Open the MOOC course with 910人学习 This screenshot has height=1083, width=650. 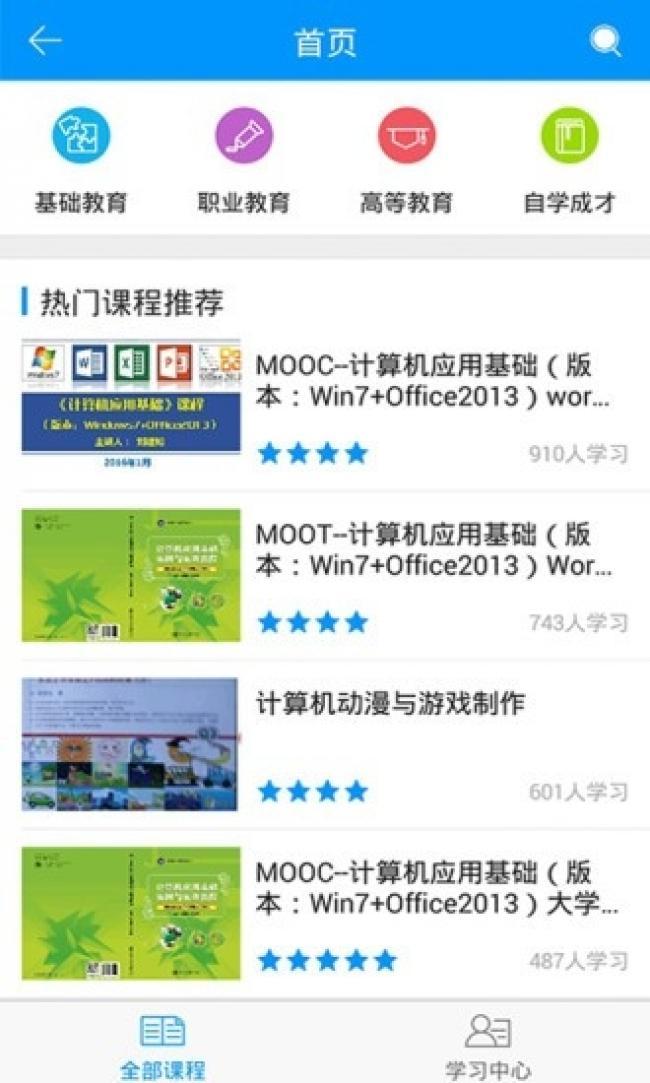coord(325,407)
